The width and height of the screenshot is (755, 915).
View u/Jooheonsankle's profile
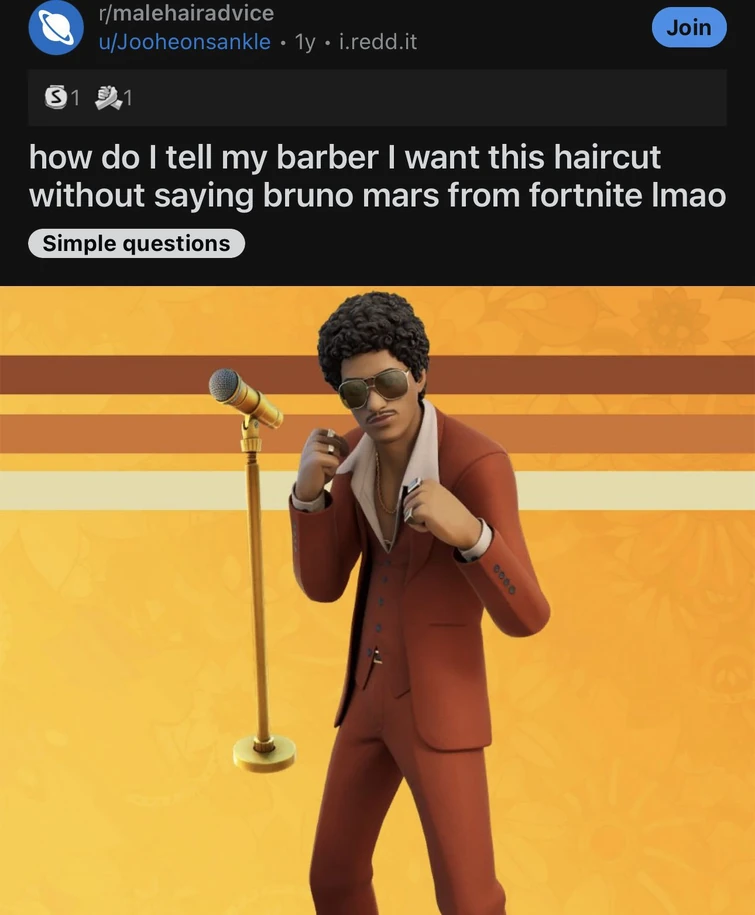tap(184, 42)
